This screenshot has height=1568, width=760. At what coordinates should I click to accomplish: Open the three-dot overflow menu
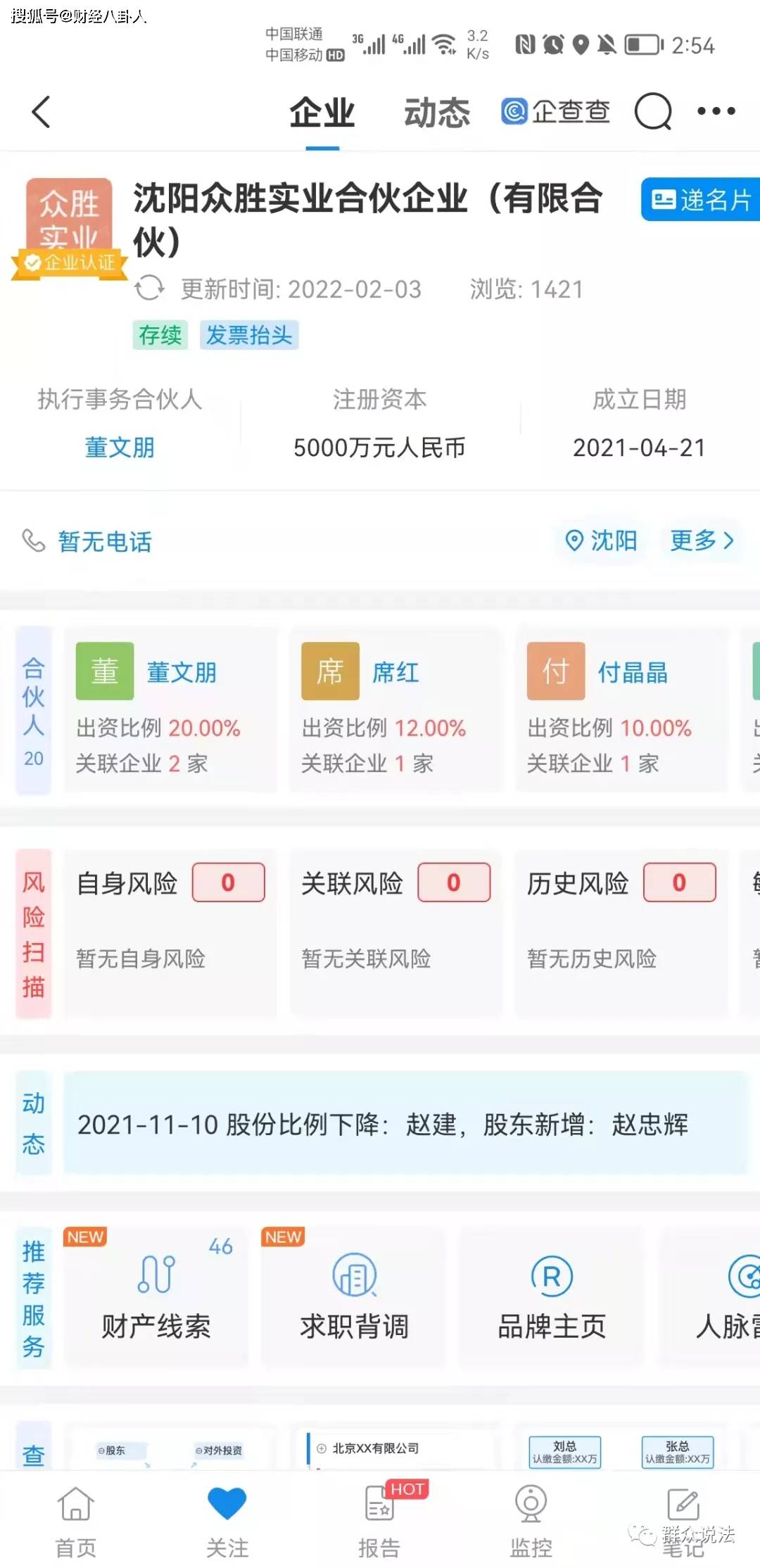coord(716,111)
